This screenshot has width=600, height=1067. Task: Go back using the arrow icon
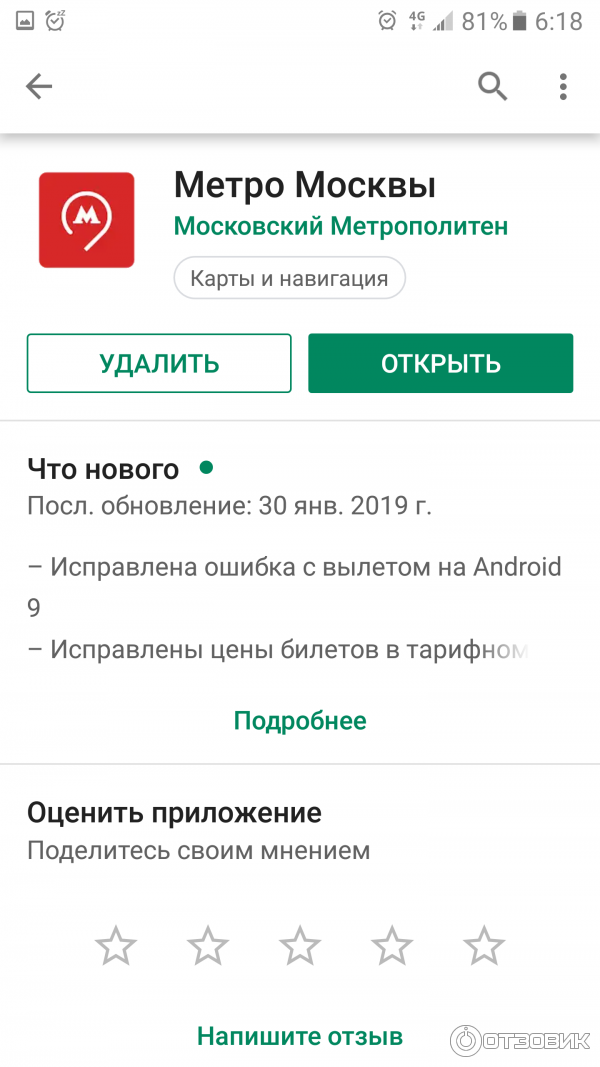click(x=39, y=87)
